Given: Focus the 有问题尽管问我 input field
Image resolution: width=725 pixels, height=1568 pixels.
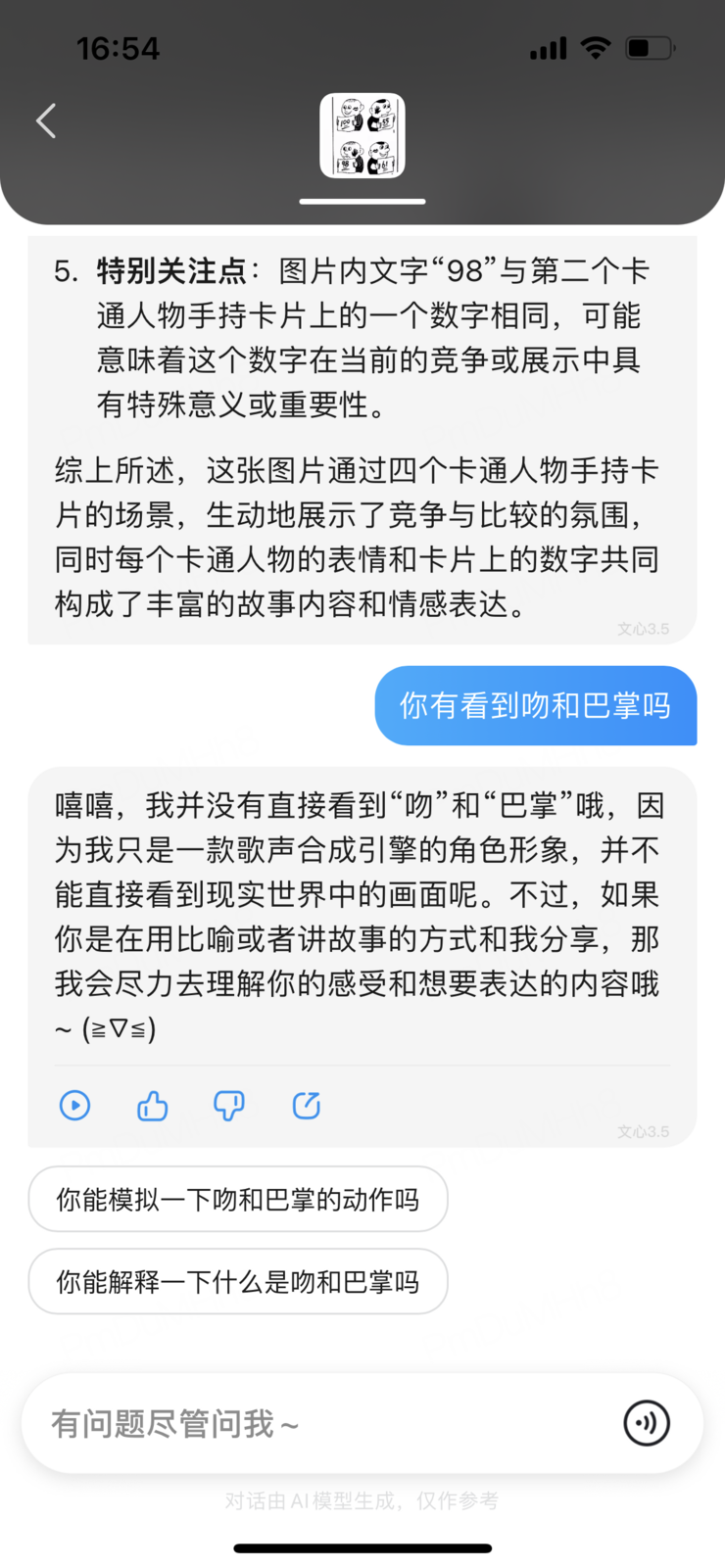Looking at the screenshot, I should (314, 1423).
